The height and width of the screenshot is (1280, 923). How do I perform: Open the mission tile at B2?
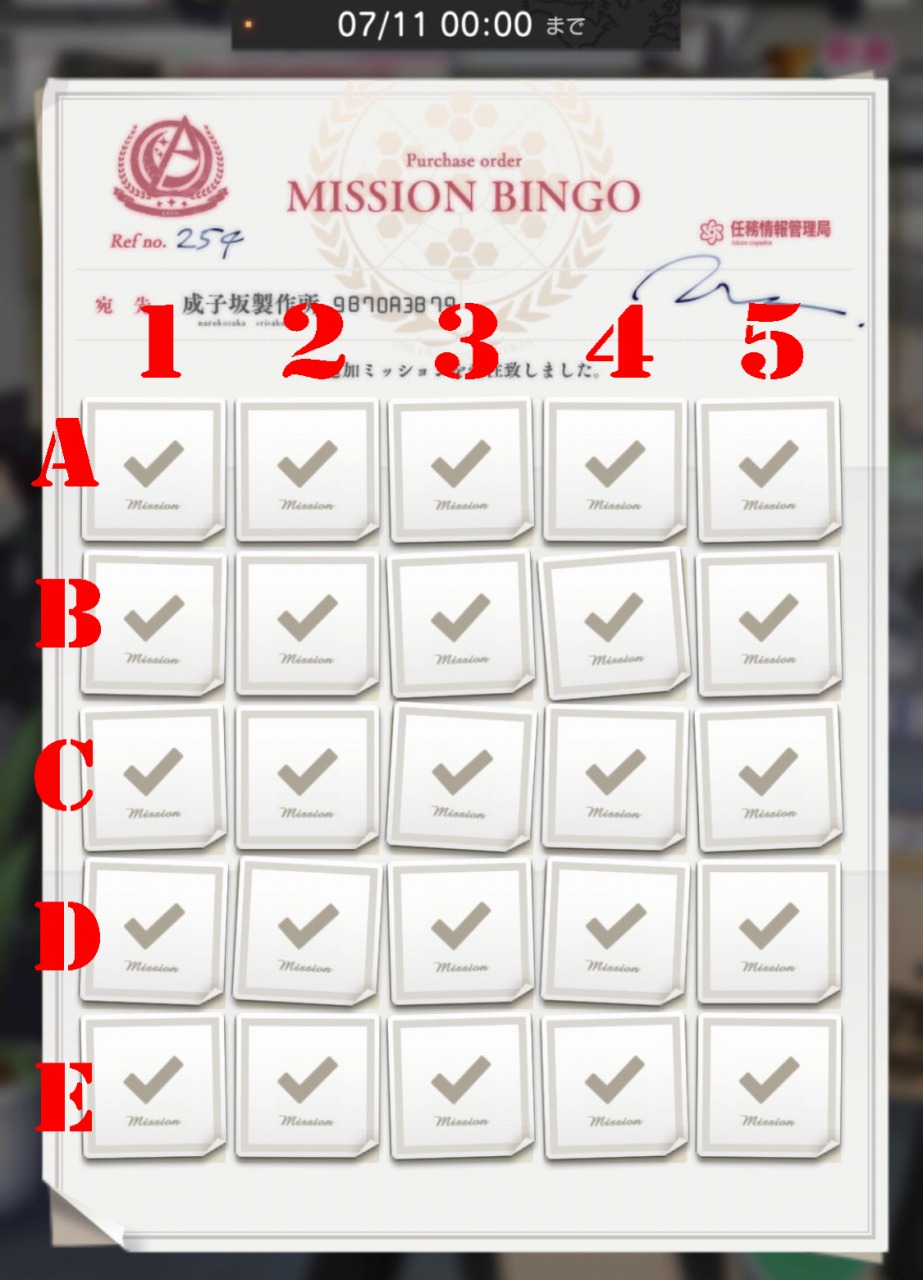pos(307,625)
